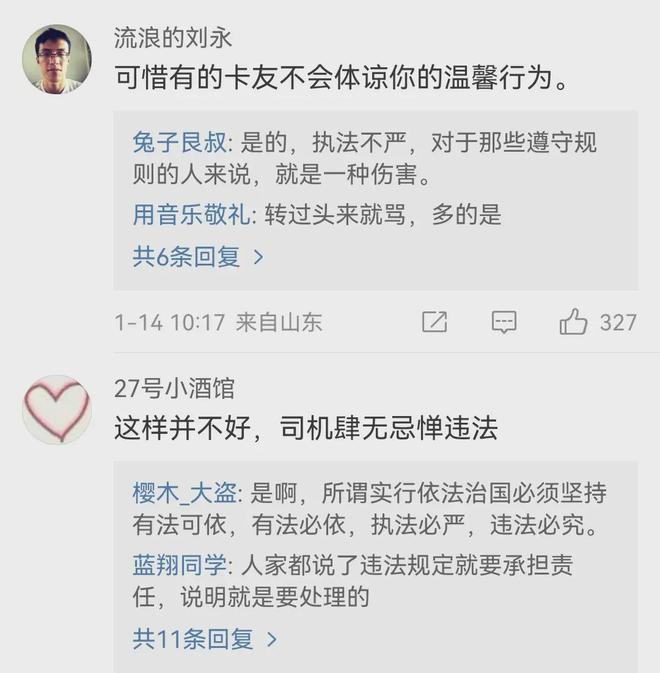Reply to 流浪的刘永's comment
This screenshot has width=660, height=673.
[504, 322]
